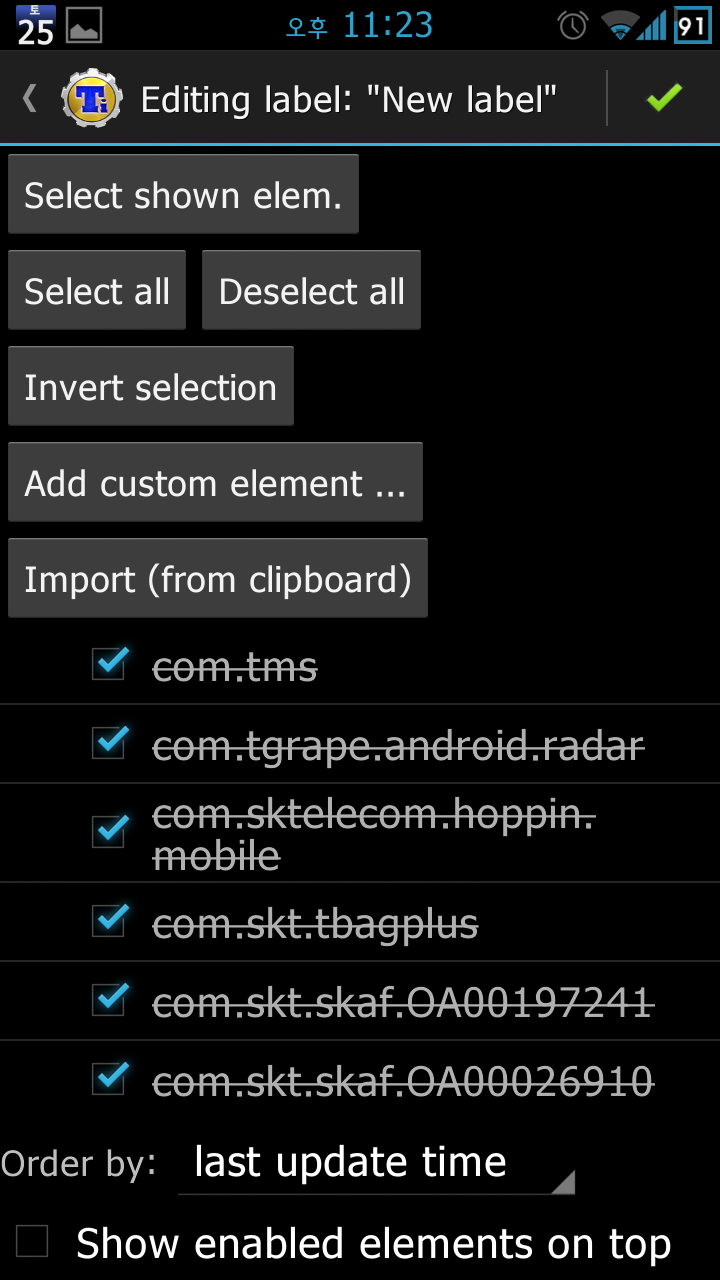This screenshot has height=1280, width=720.
Task: Add a custom element
Action: 215,483
